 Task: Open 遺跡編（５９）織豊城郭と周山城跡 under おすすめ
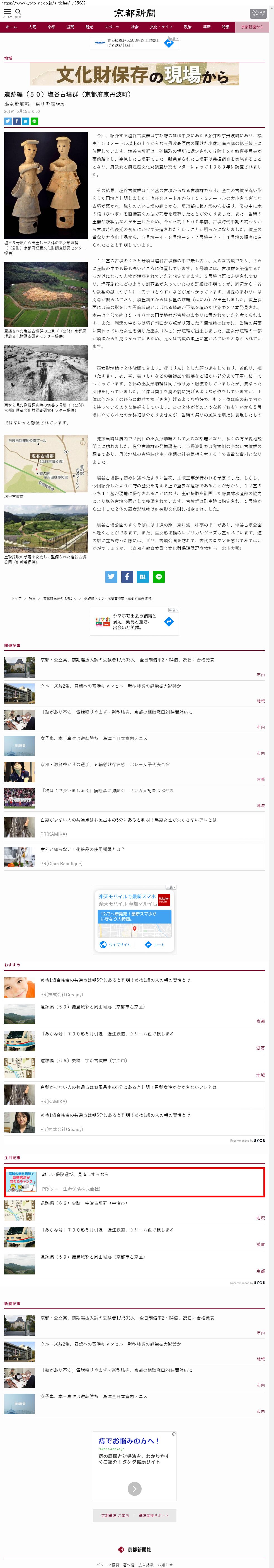coord(93,1007)
